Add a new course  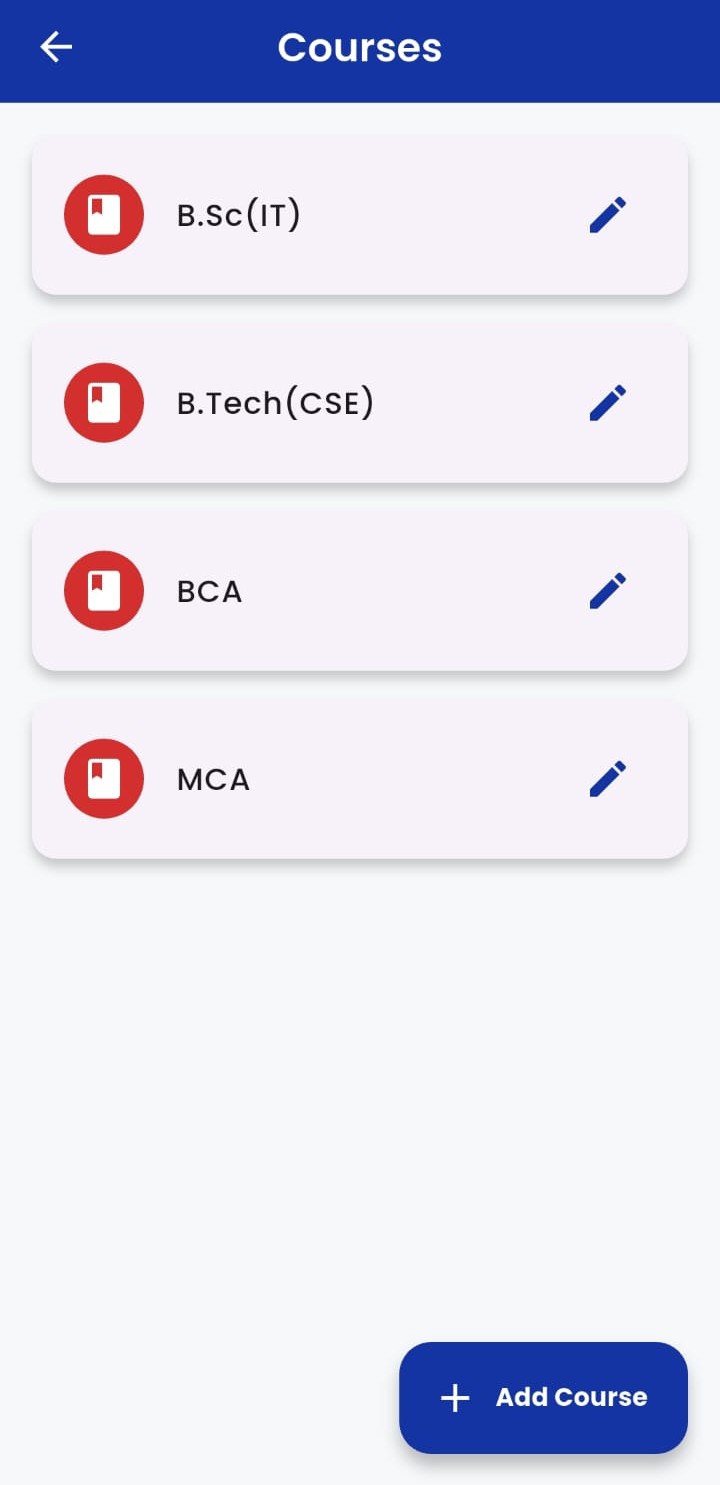tap(543, 1397)
